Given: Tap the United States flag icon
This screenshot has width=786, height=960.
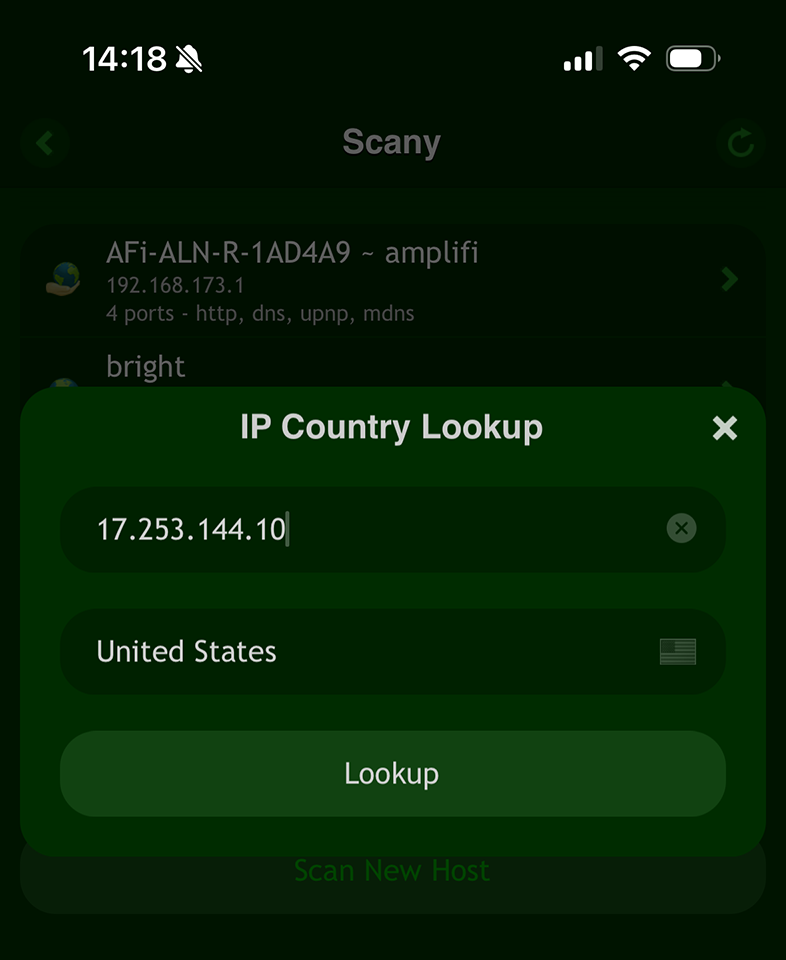Looking at the screenshot, I should tap(680, 651).
